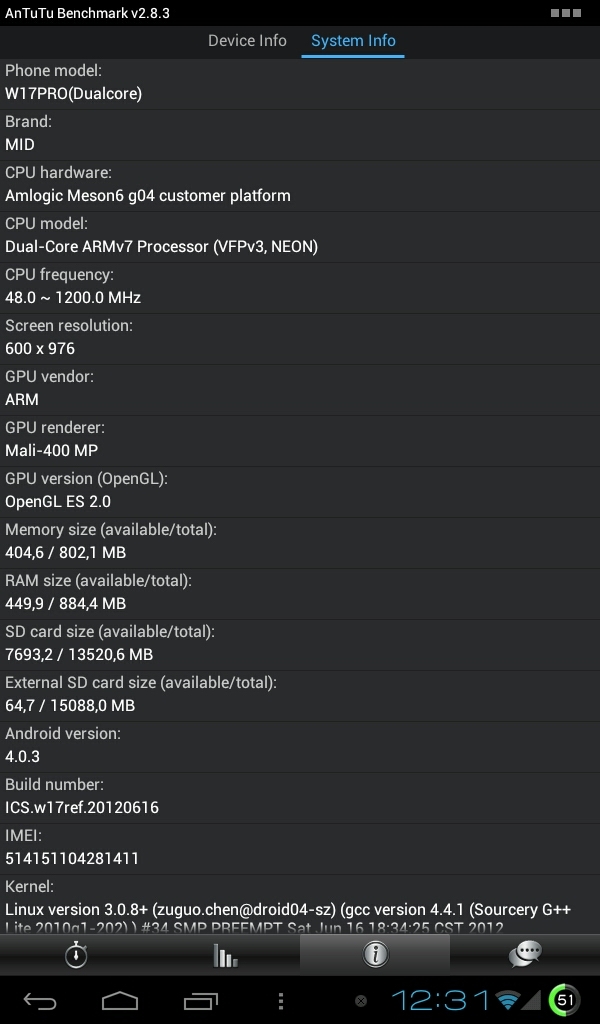Select the System Info tab

[x=353, y=41]
